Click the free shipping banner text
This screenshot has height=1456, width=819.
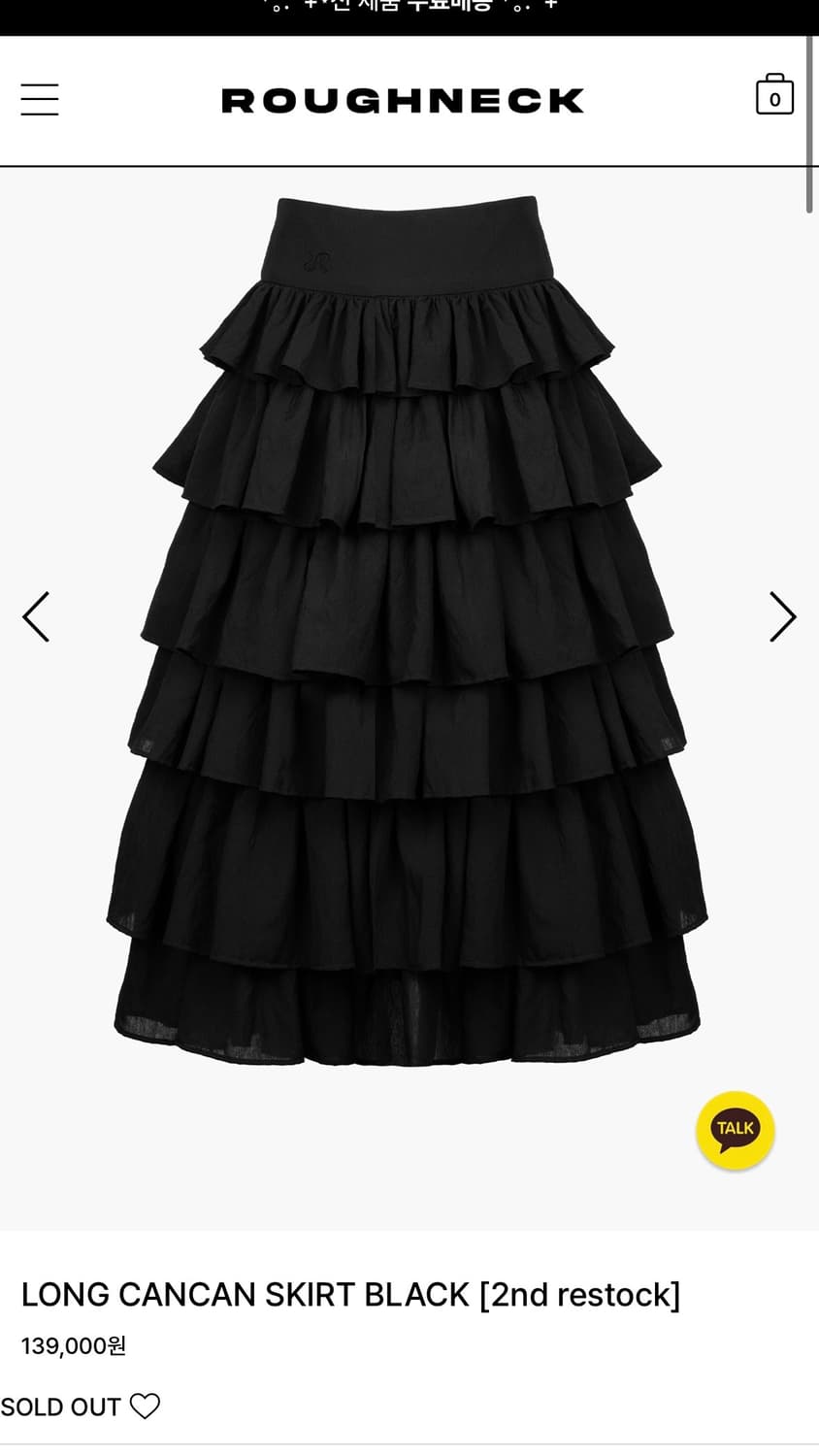pyautogui.click(x=408, y=10)
